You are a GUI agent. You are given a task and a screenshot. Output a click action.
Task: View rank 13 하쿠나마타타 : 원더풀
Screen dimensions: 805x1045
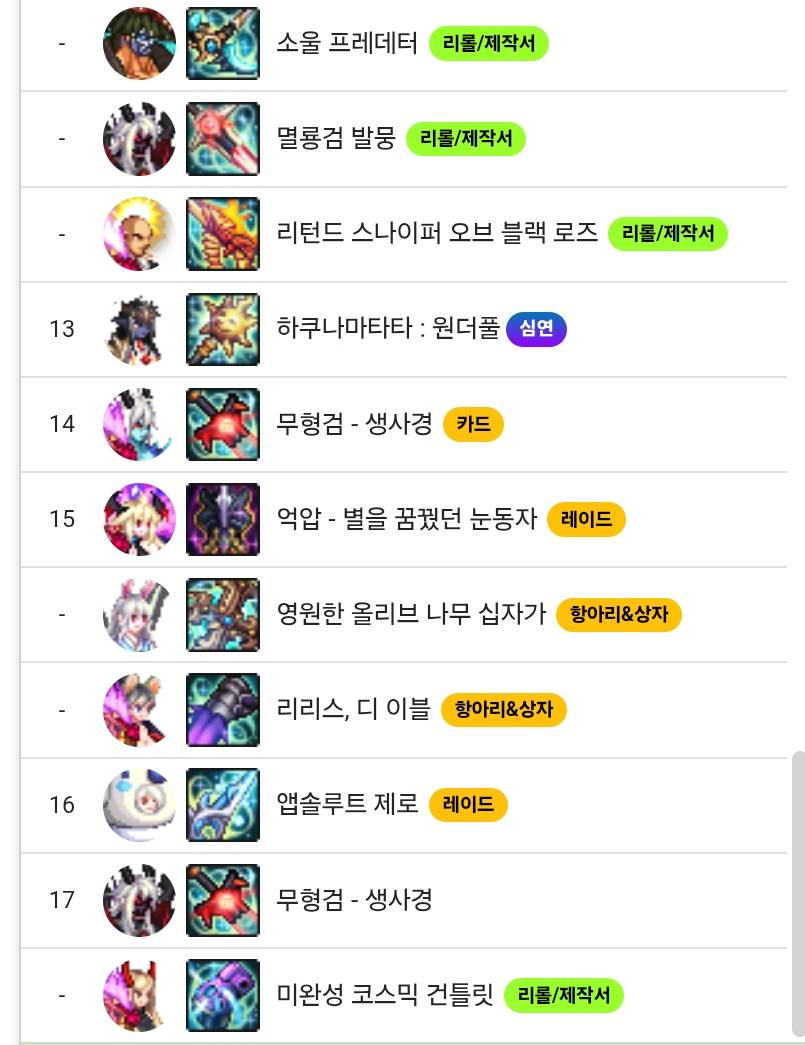point(388,329)
